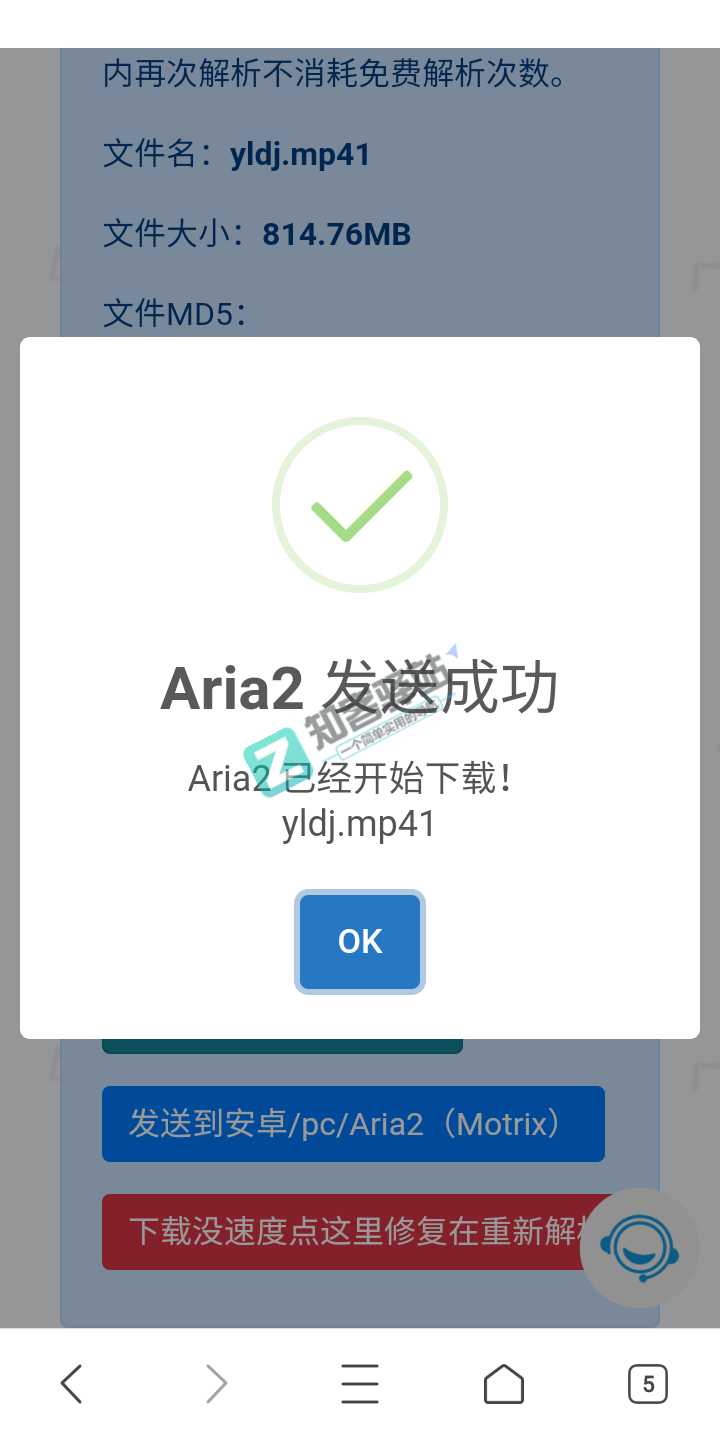
Task: Navigate back with browser back arrow
Action: (x=71, y=1383)
